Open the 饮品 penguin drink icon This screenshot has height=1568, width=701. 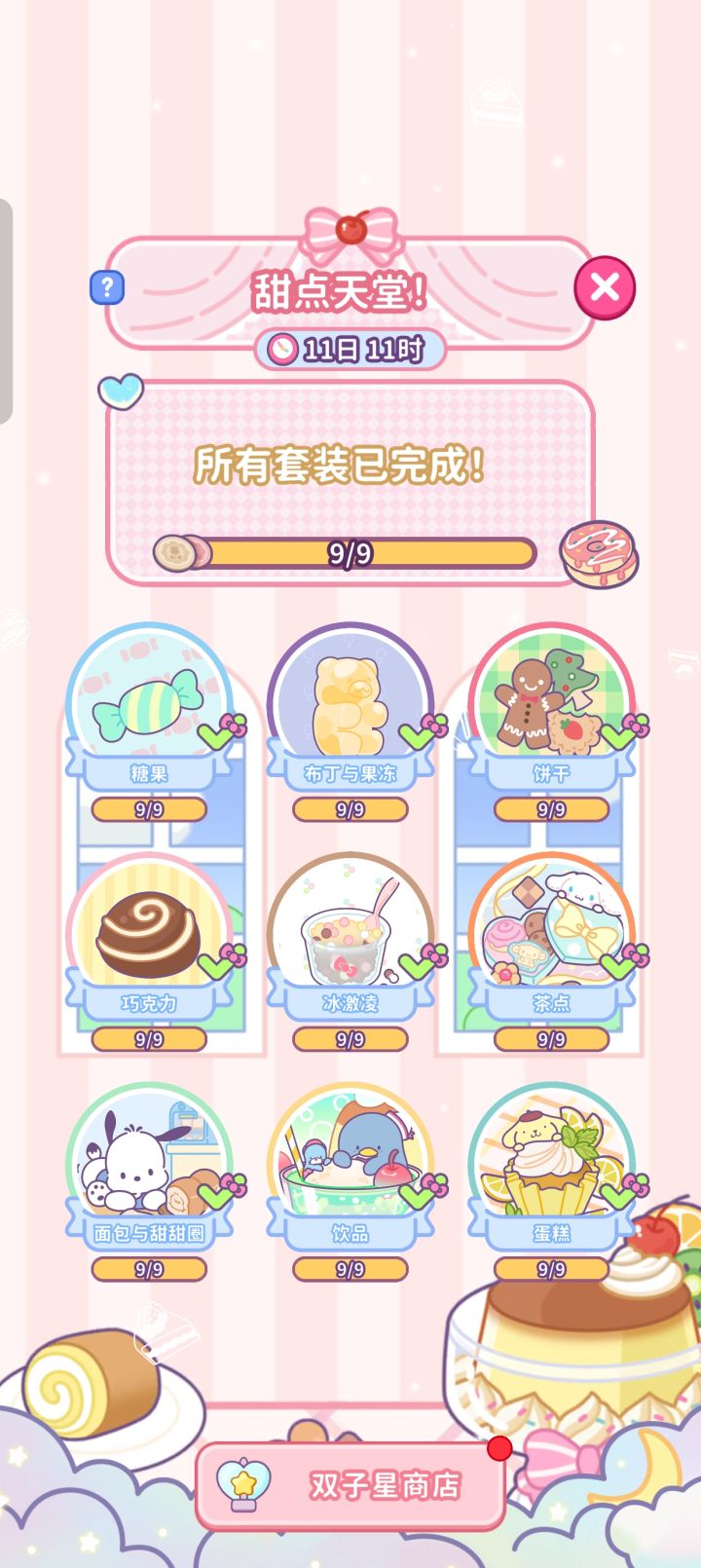[x=349, y=1154]
